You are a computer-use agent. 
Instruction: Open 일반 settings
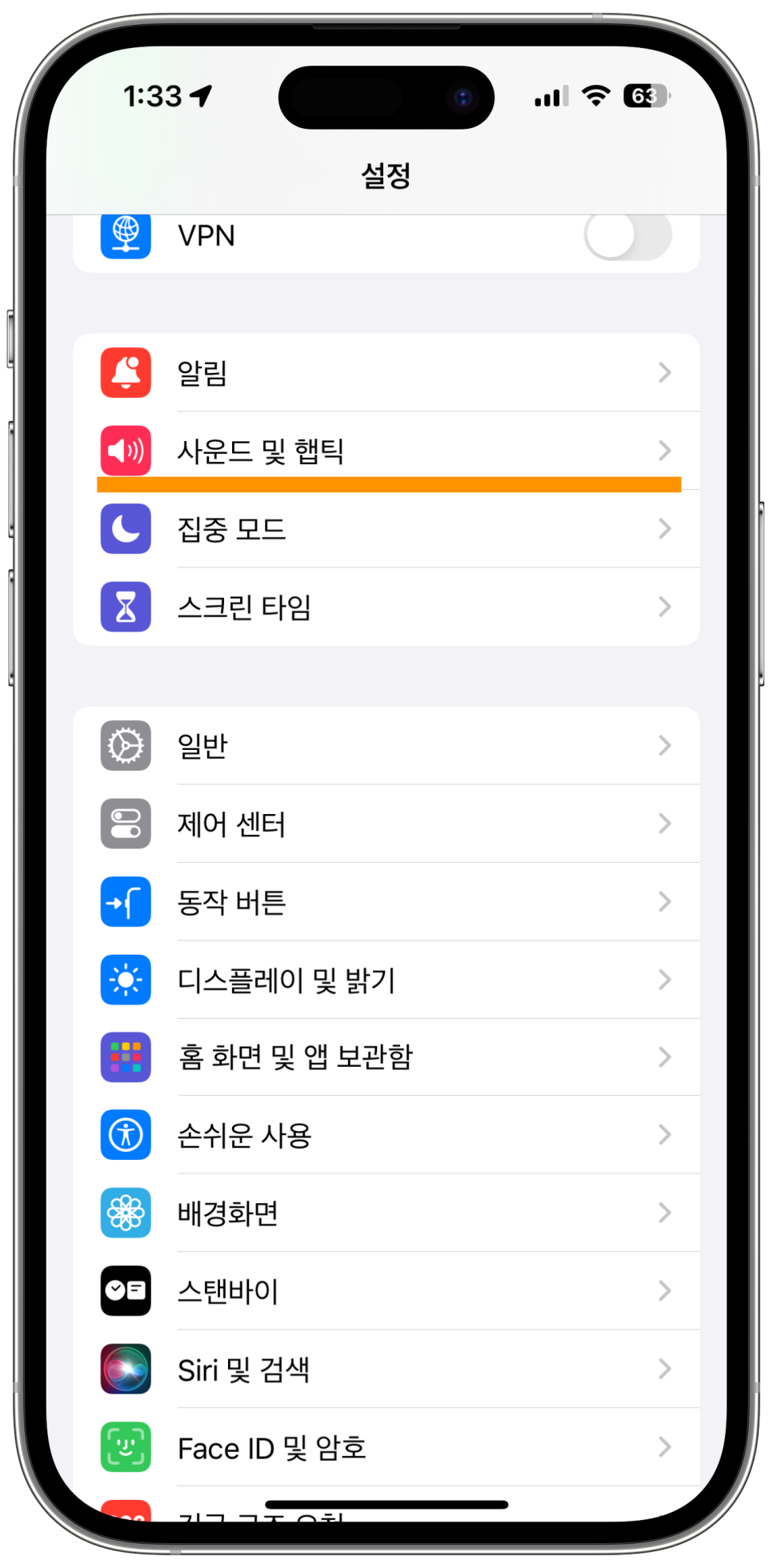pos(386,746)
